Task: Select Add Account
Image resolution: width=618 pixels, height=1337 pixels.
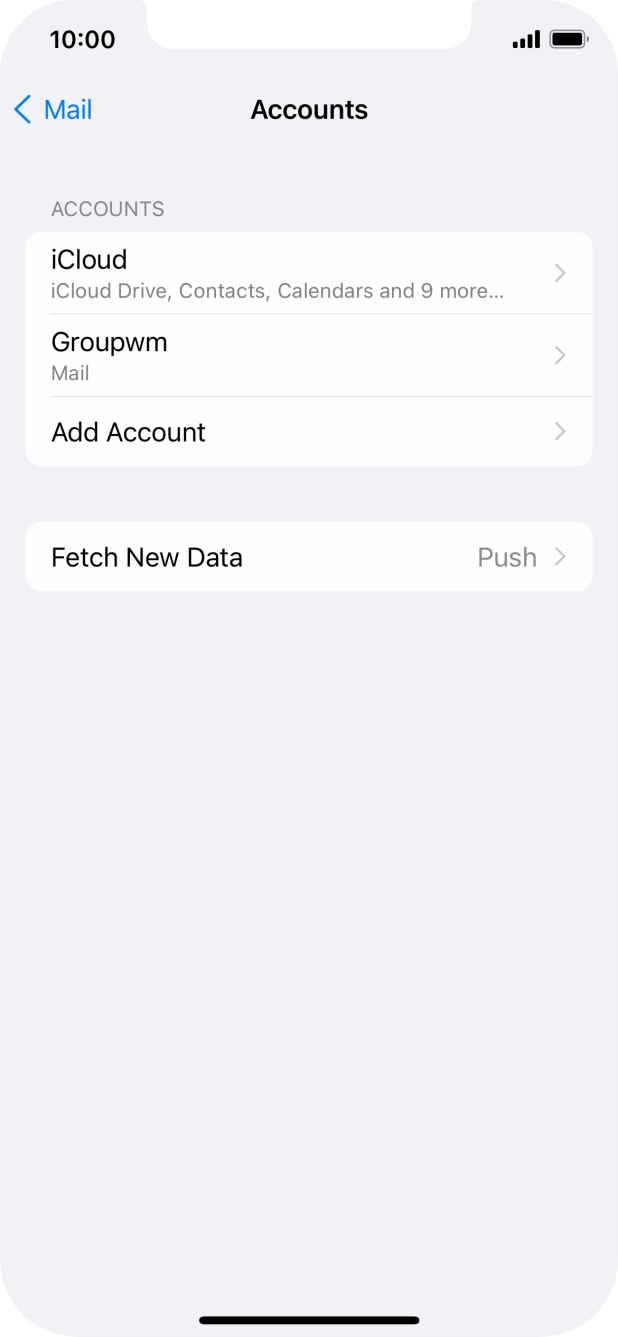Action: point(308,432)
